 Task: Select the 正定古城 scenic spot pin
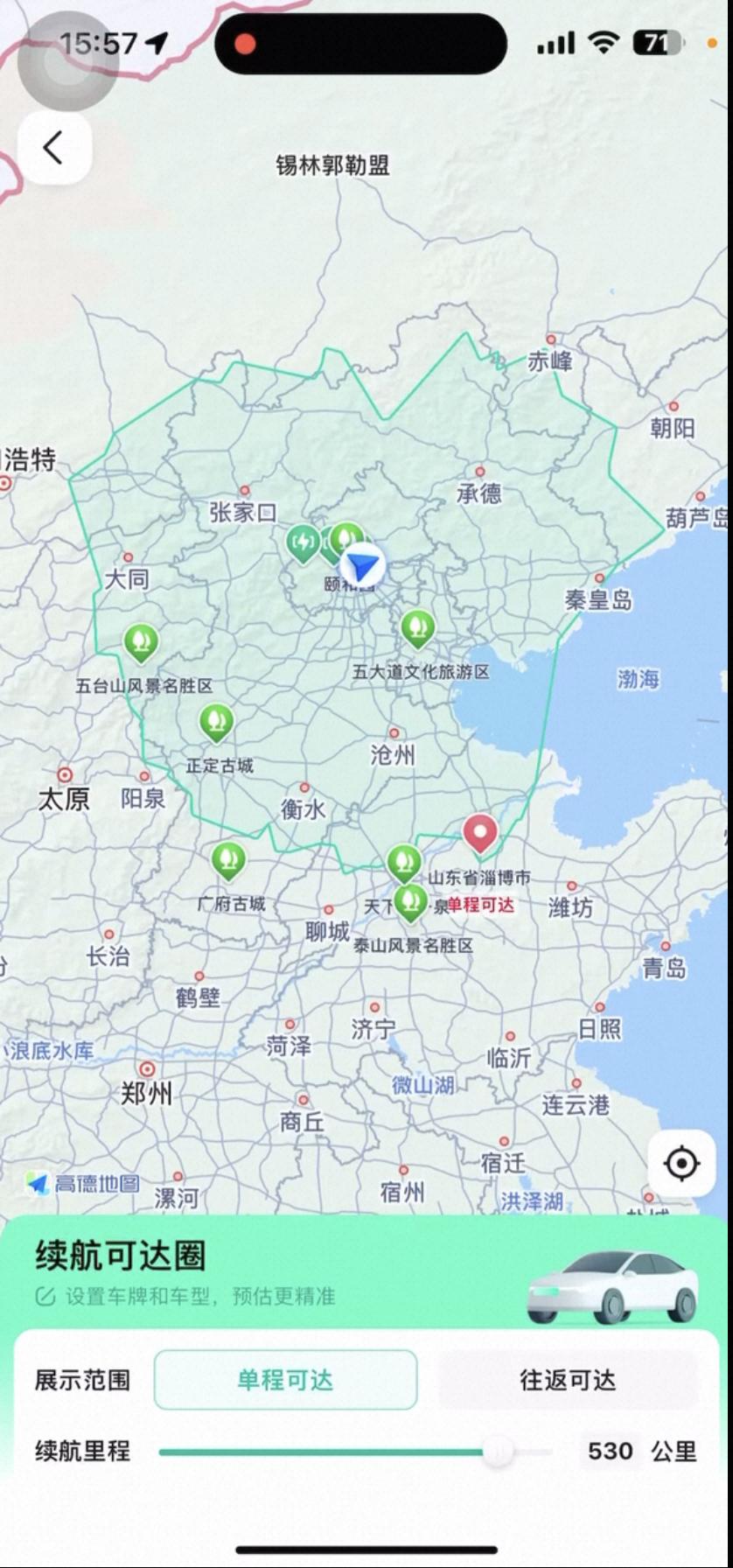coord(216,723)
